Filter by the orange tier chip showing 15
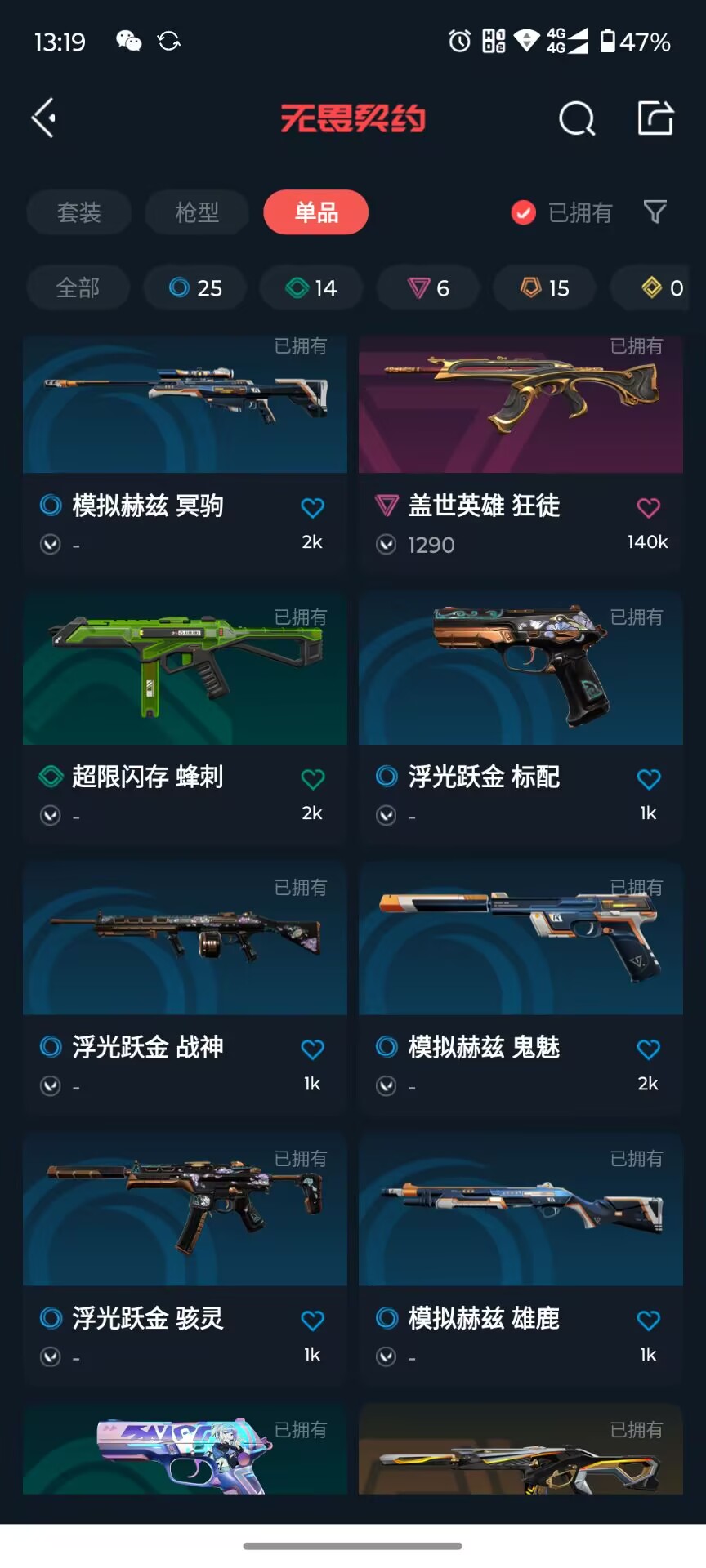The height and width of the screenshot is (1568, 706). coord(545,287)
